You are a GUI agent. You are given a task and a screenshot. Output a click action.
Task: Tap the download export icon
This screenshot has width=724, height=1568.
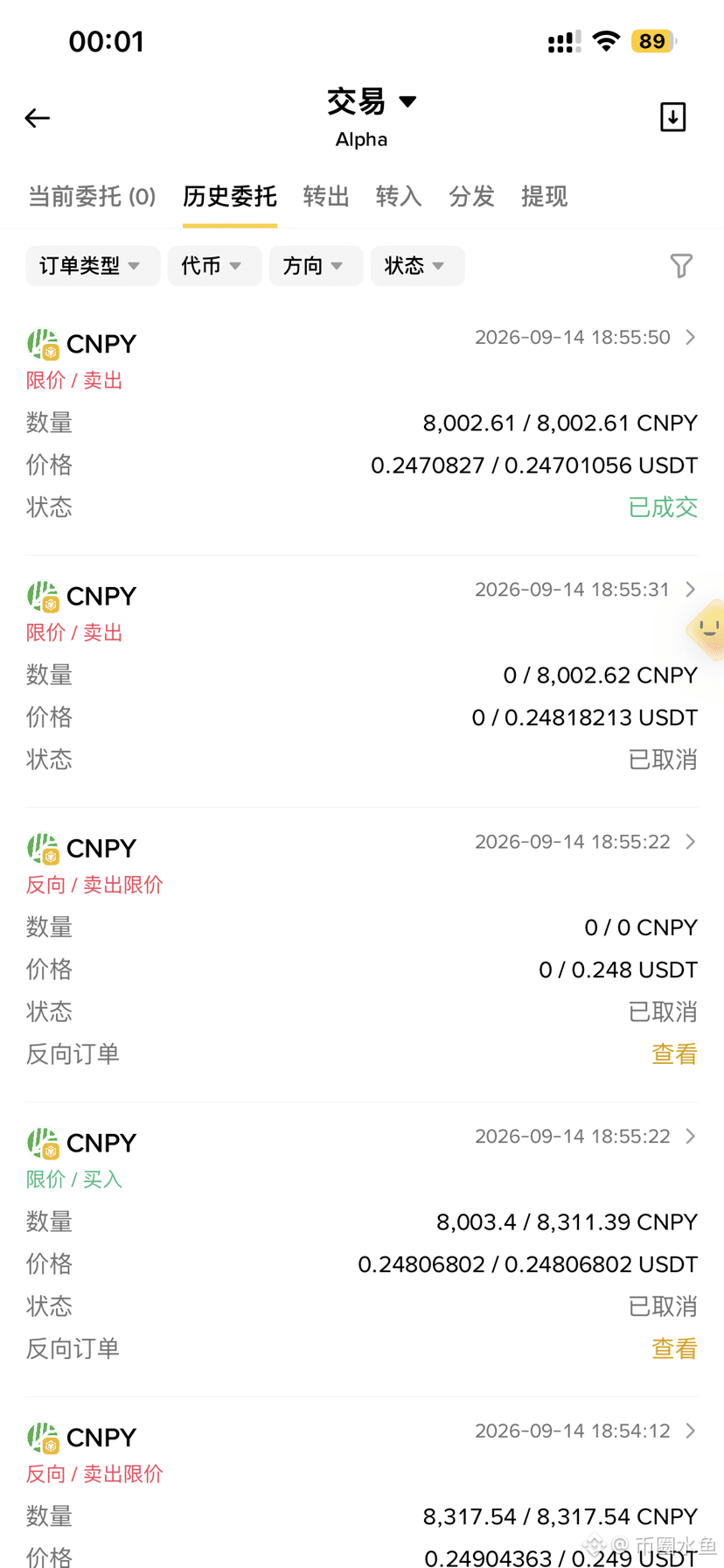(672, 117)
